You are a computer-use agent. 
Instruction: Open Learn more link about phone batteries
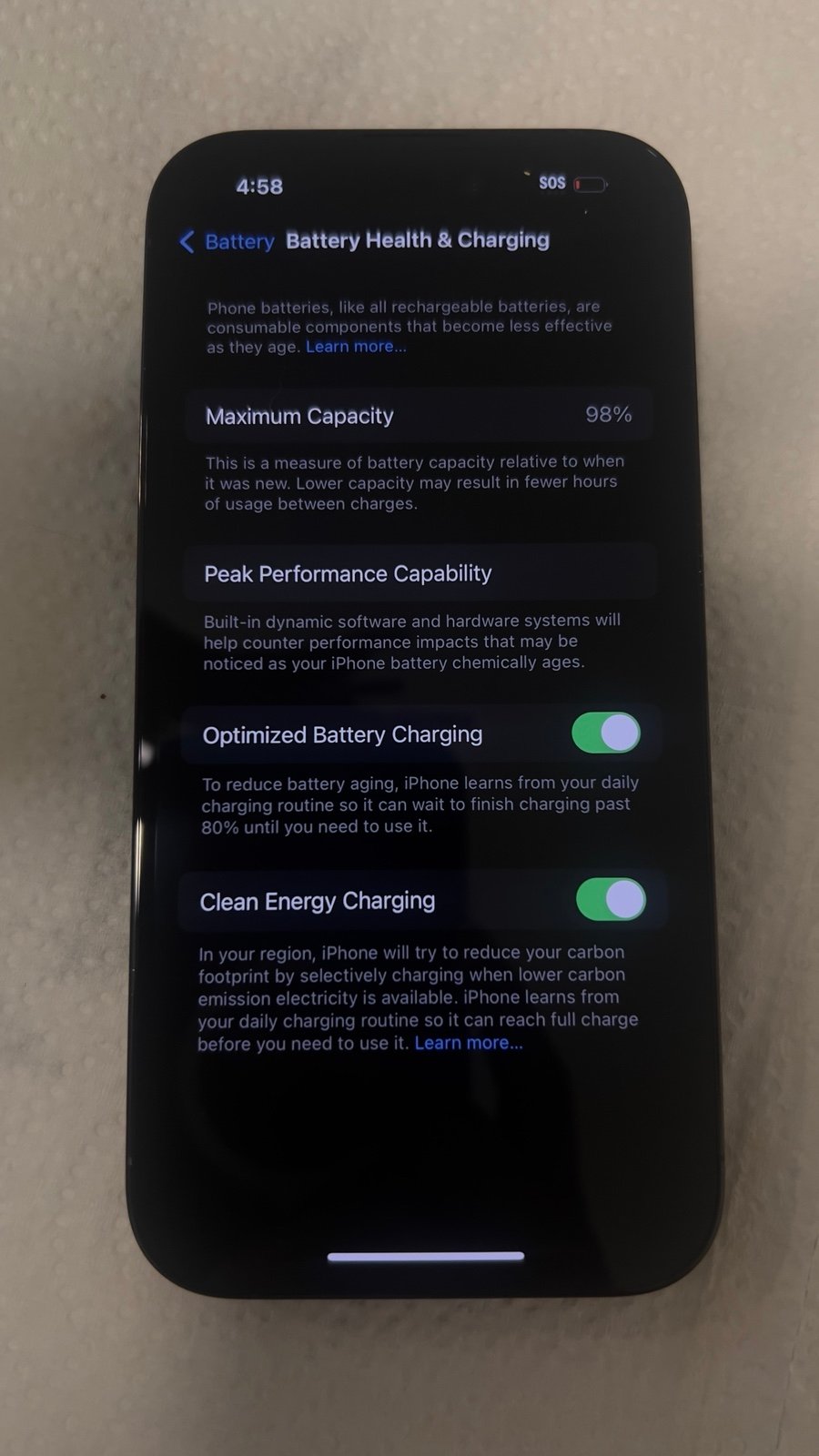(x=356, y=347)
